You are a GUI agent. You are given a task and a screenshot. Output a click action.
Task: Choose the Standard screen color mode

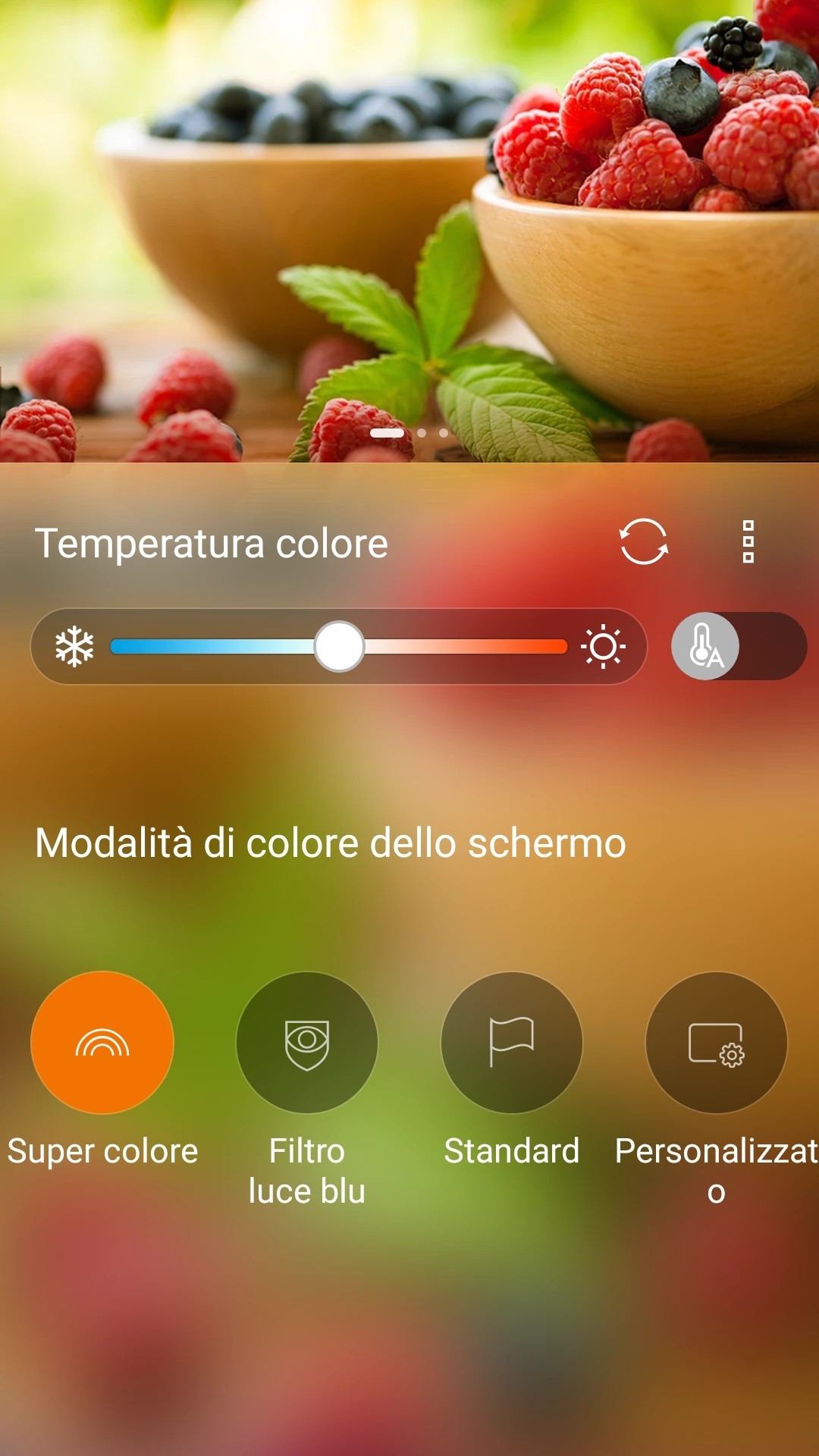point(512,1043)
